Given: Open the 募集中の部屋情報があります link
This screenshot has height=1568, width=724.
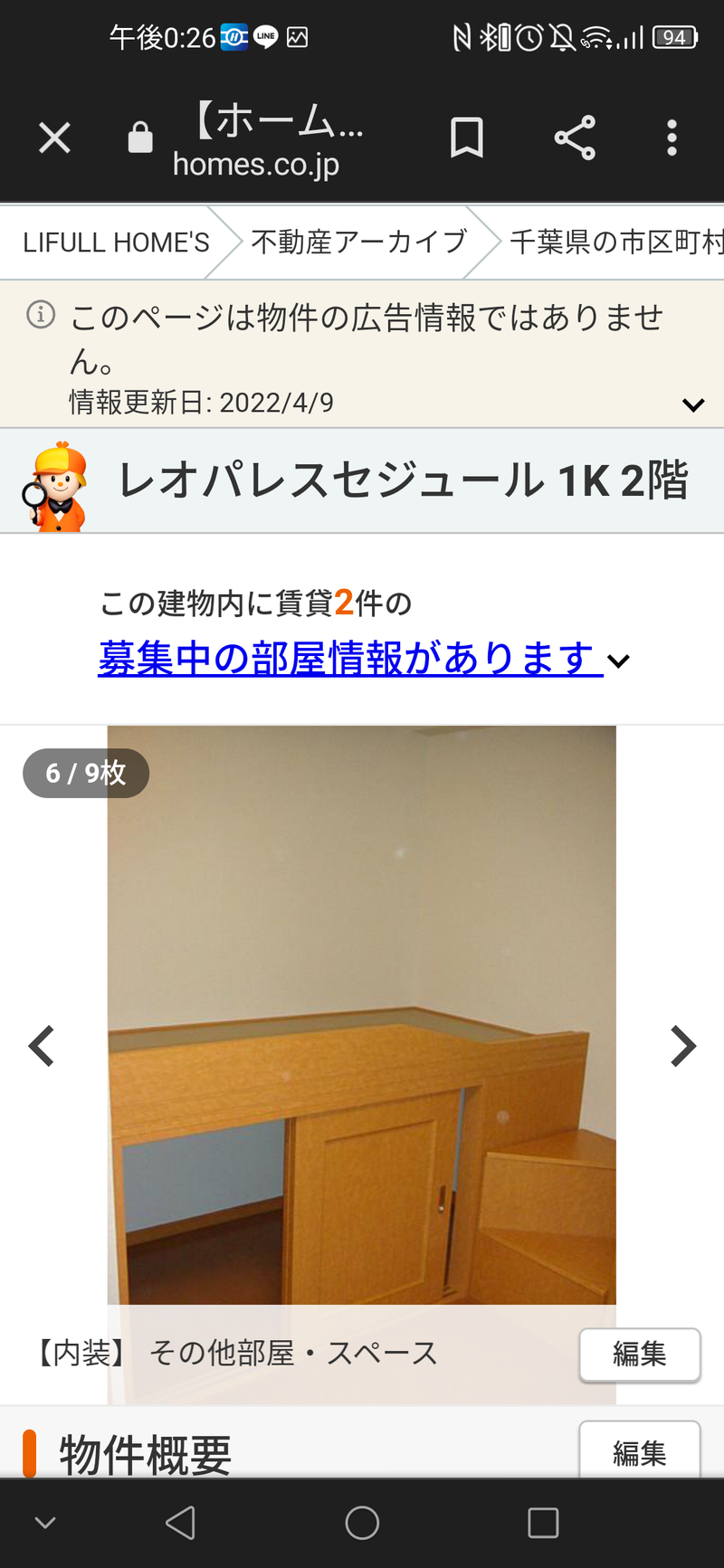Looking at the screenshot, I should (x=350, y=659).
